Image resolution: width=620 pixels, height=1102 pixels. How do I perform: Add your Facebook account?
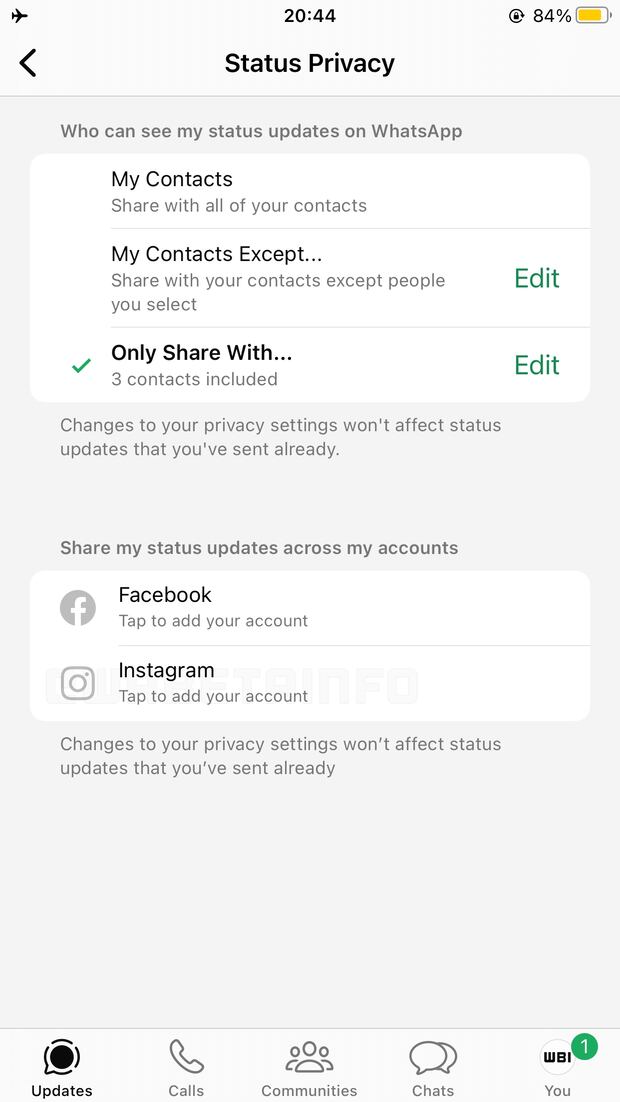click(310, 607)
